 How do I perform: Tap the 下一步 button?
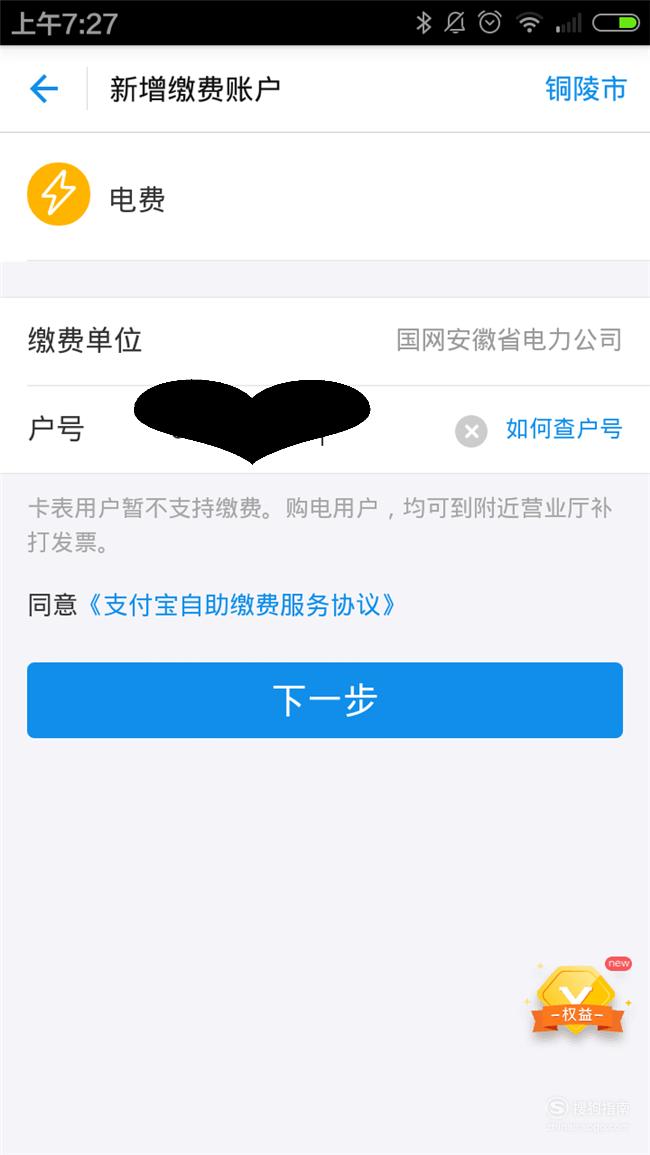tap(325, 700)
